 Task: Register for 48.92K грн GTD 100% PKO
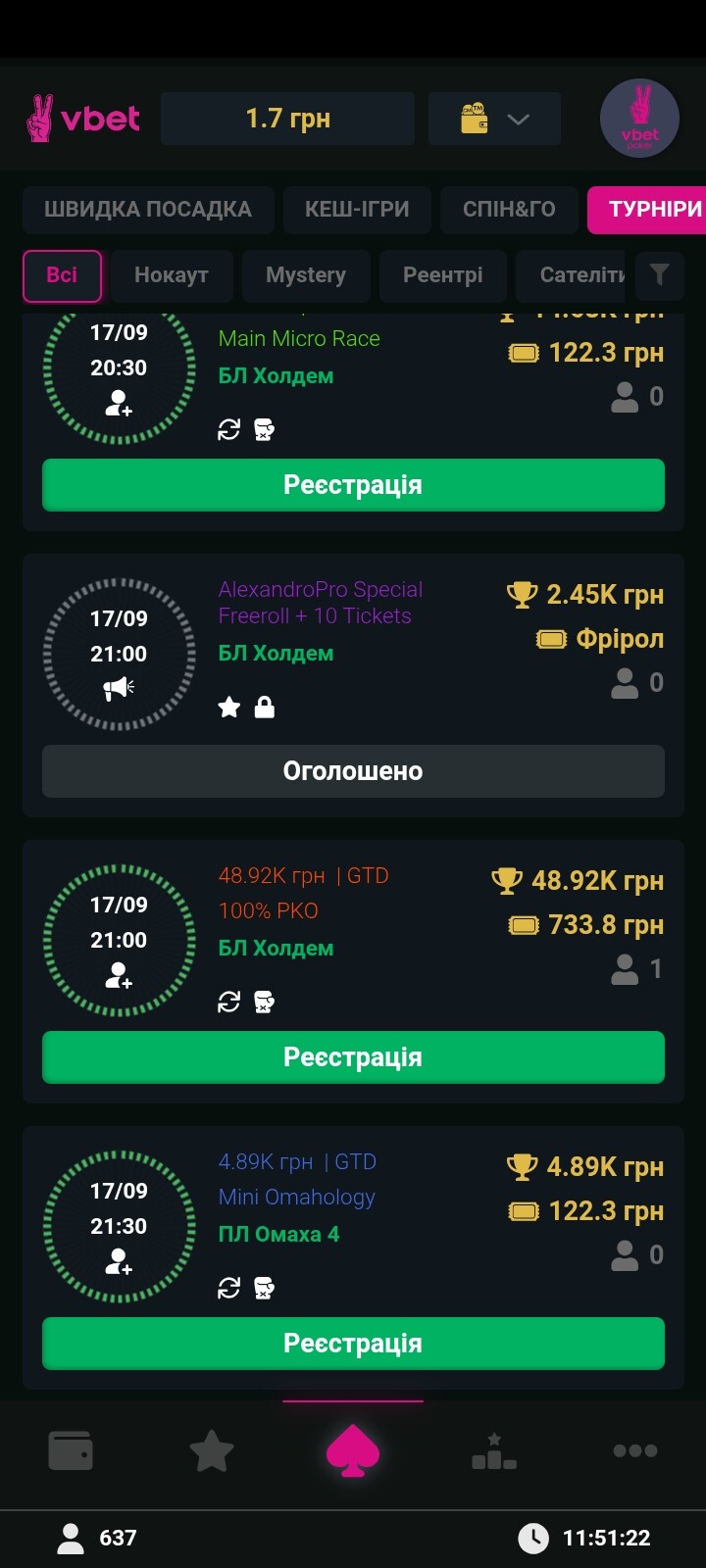click(x=353, y=1057)
